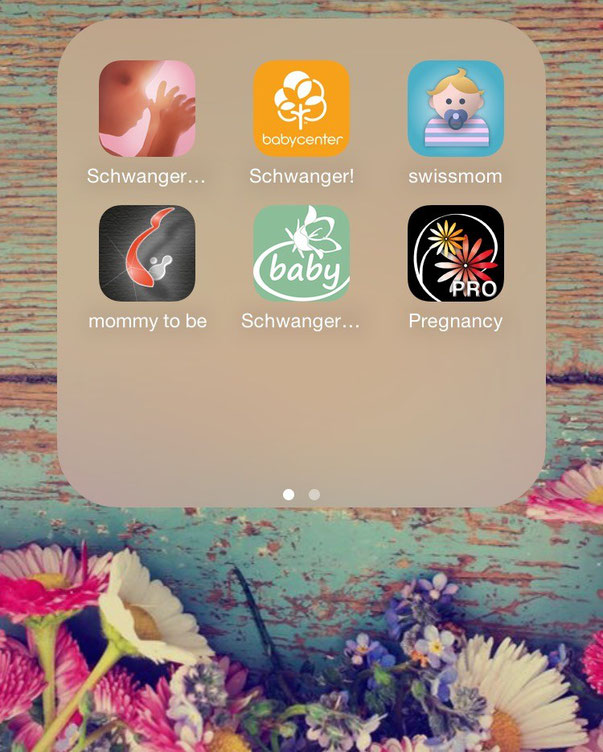Tap the second folder page dot
Viewport: 603px width, 752px height.
(314, 494)
